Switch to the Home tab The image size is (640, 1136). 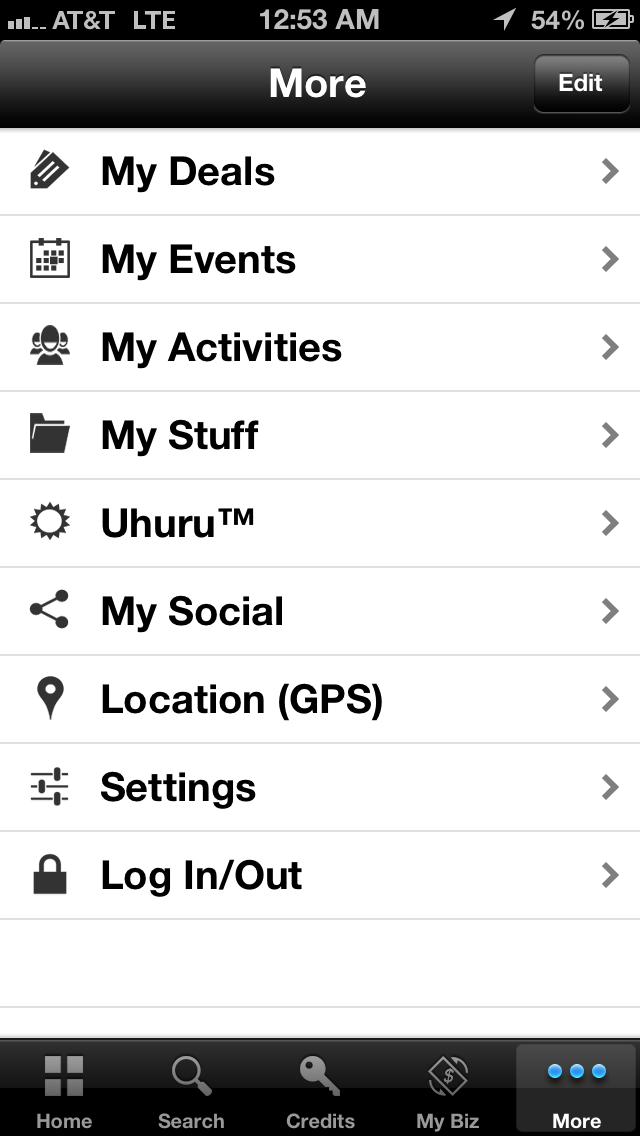coord(64,1090)
